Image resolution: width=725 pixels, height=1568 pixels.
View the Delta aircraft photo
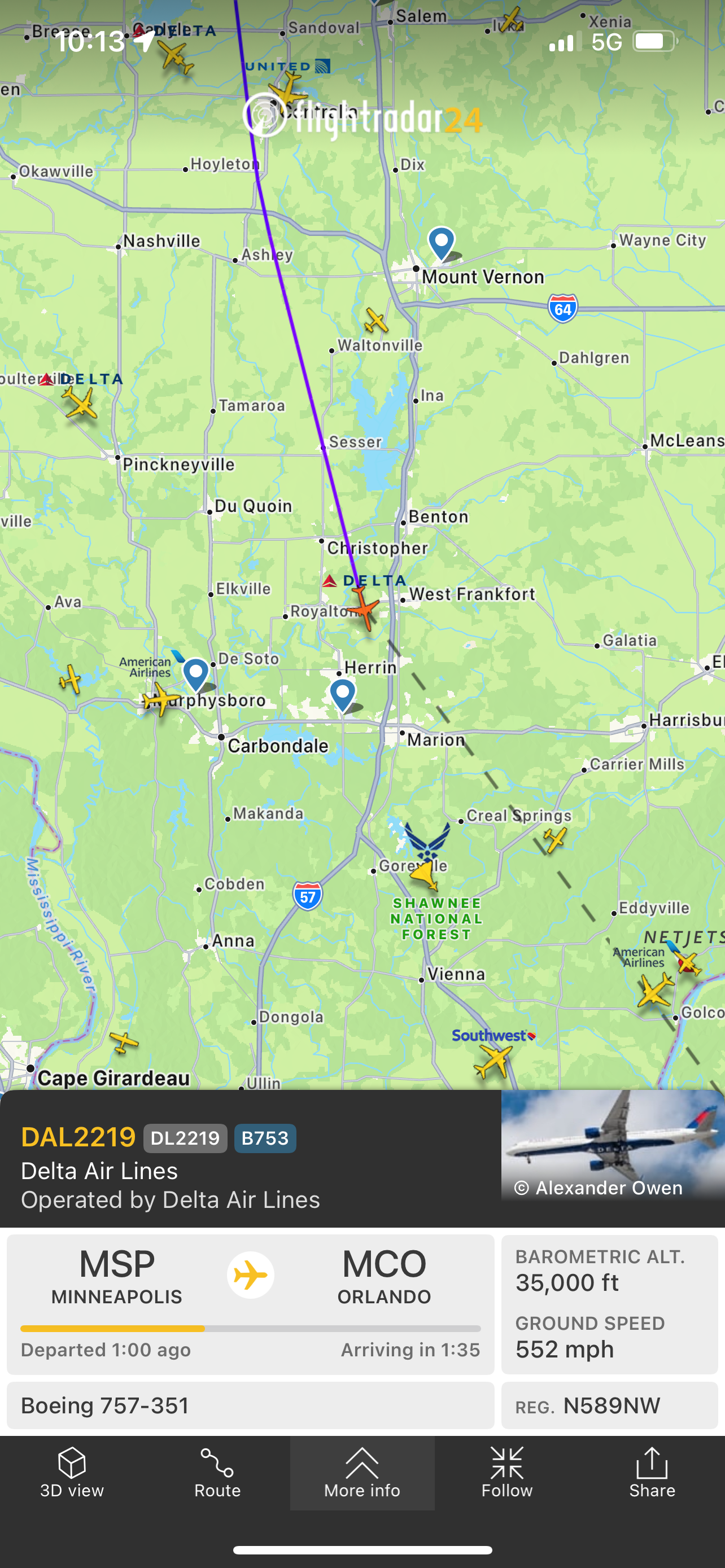[613, 1144]
